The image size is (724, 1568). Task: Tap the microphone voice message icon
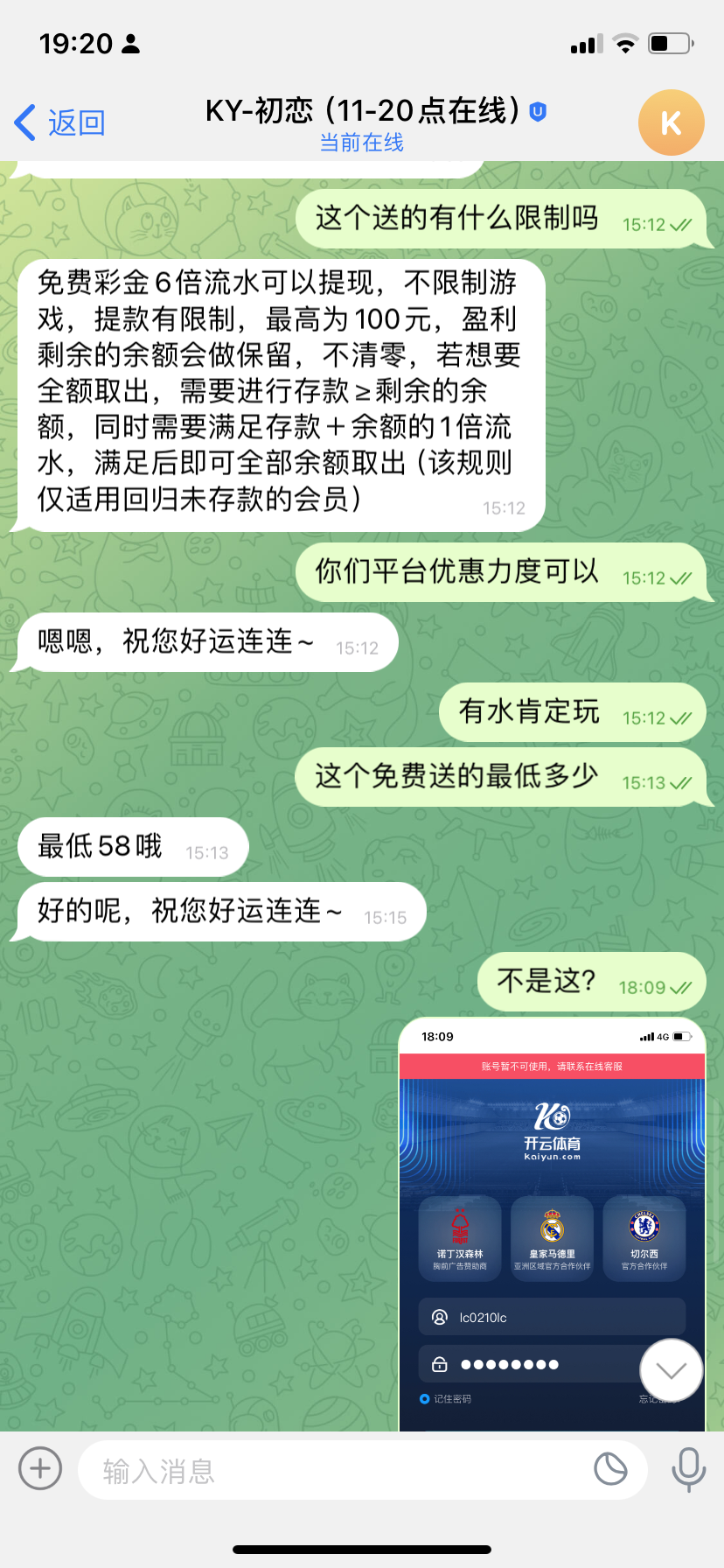[x=688, y=1469]
